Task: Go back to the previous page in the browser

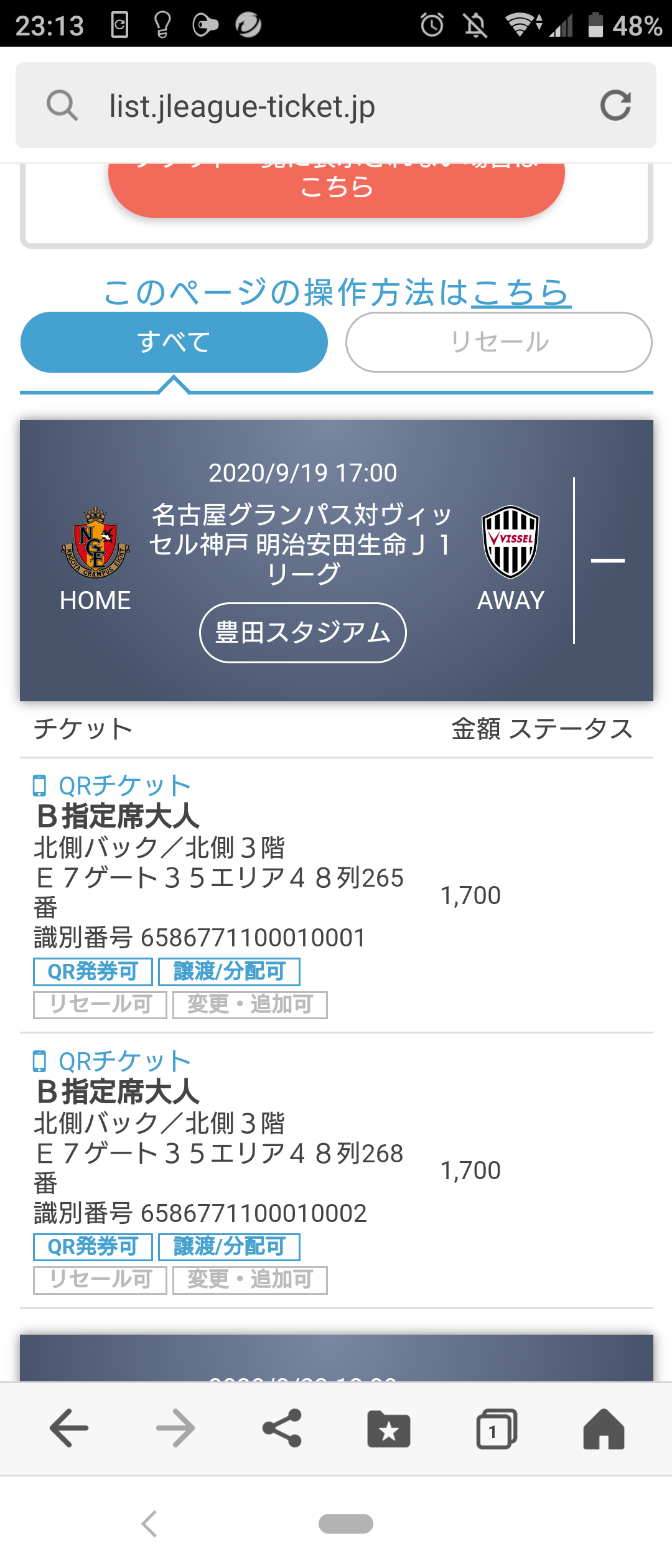Action: click(x=68, y=1428)
